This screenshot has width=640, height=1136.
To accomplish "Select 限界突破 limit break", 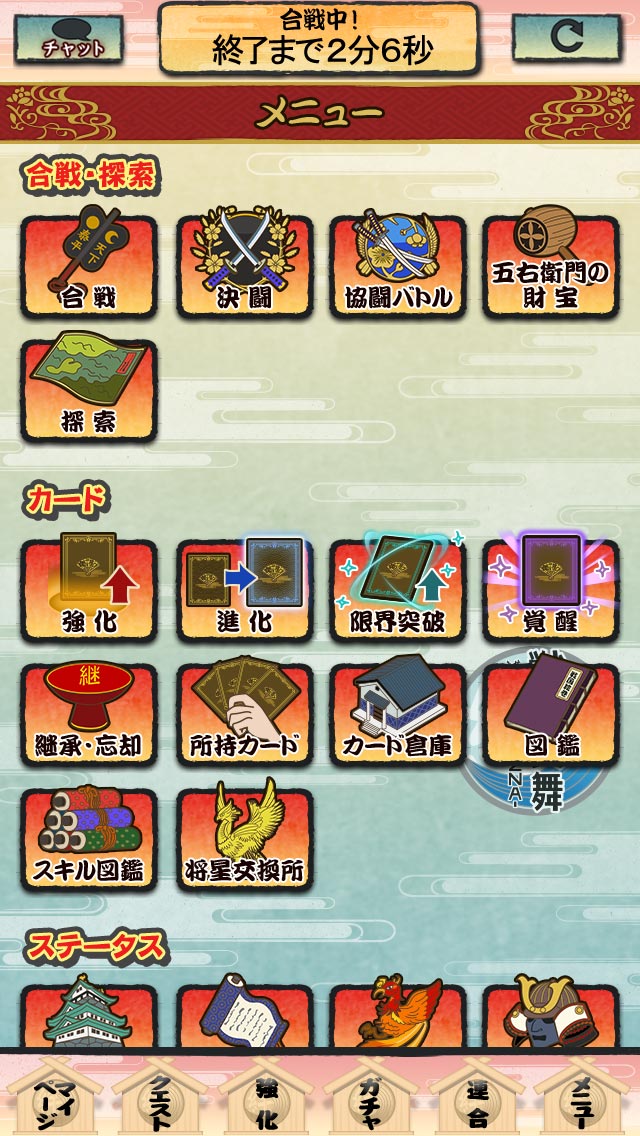I will (x=398, y=590).
